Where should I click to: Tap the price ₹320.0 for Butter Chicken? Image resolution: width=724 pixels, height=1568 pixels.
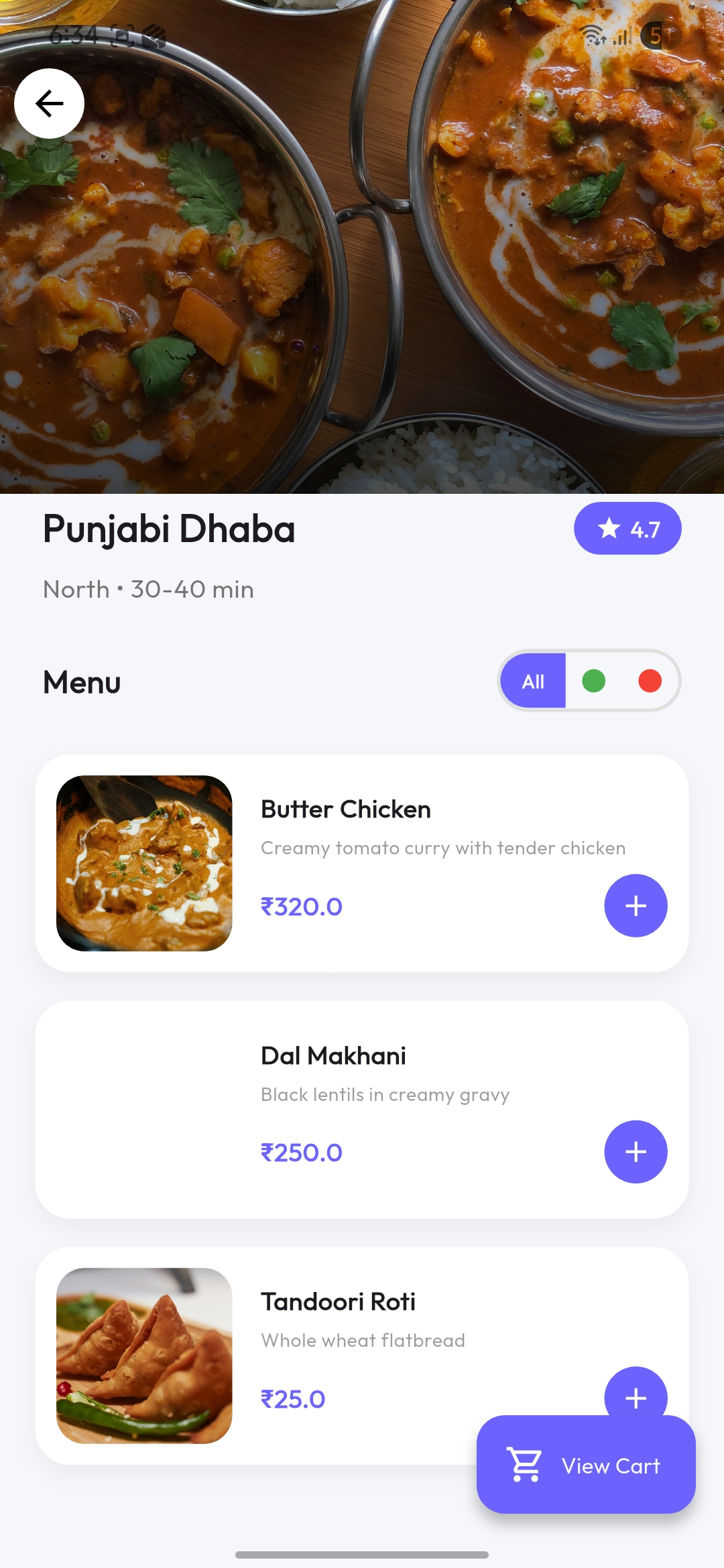point(302,906)
